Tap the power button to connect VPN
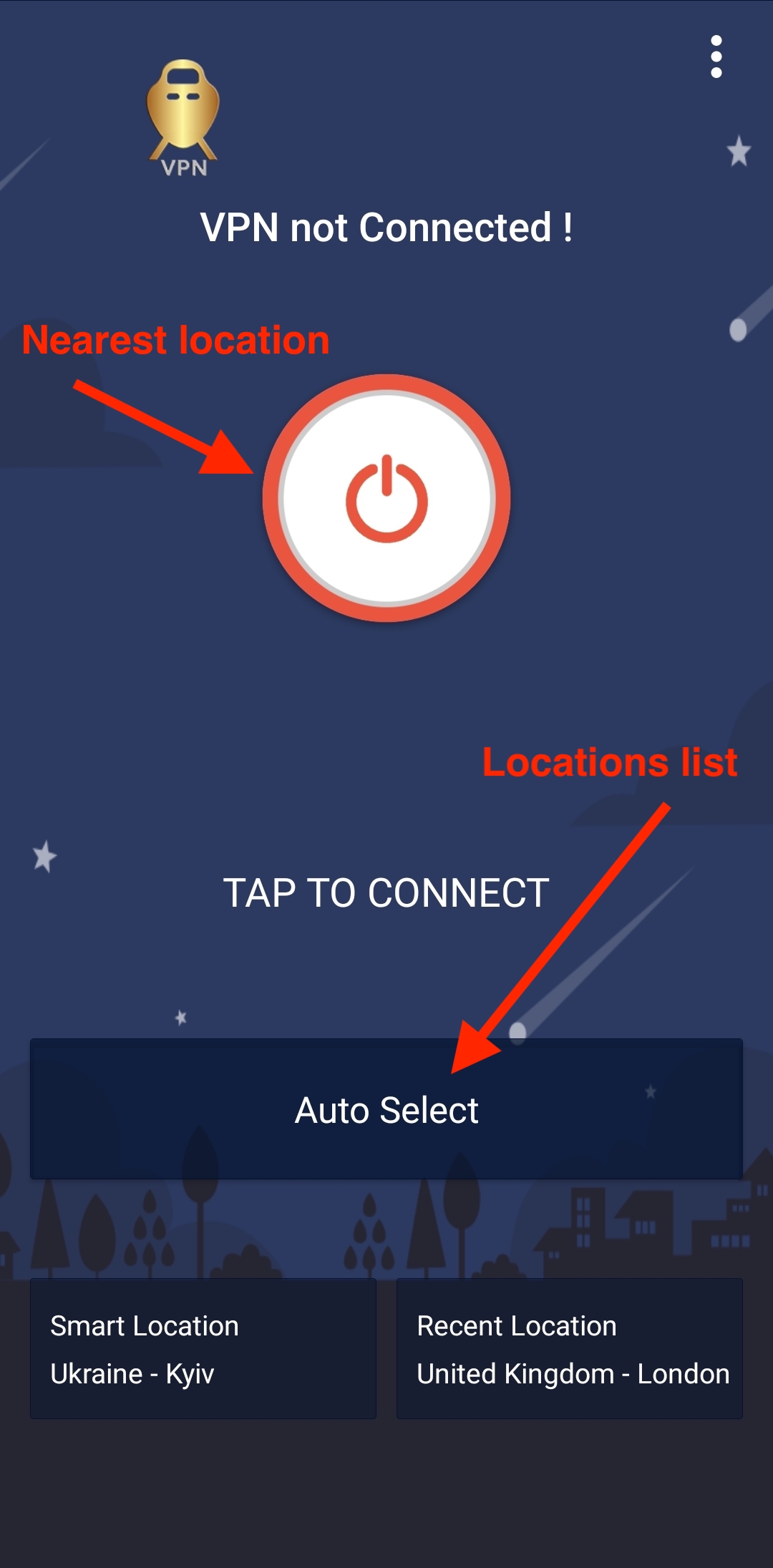Viewport: 773px width, 1568px height. point(386,498)
